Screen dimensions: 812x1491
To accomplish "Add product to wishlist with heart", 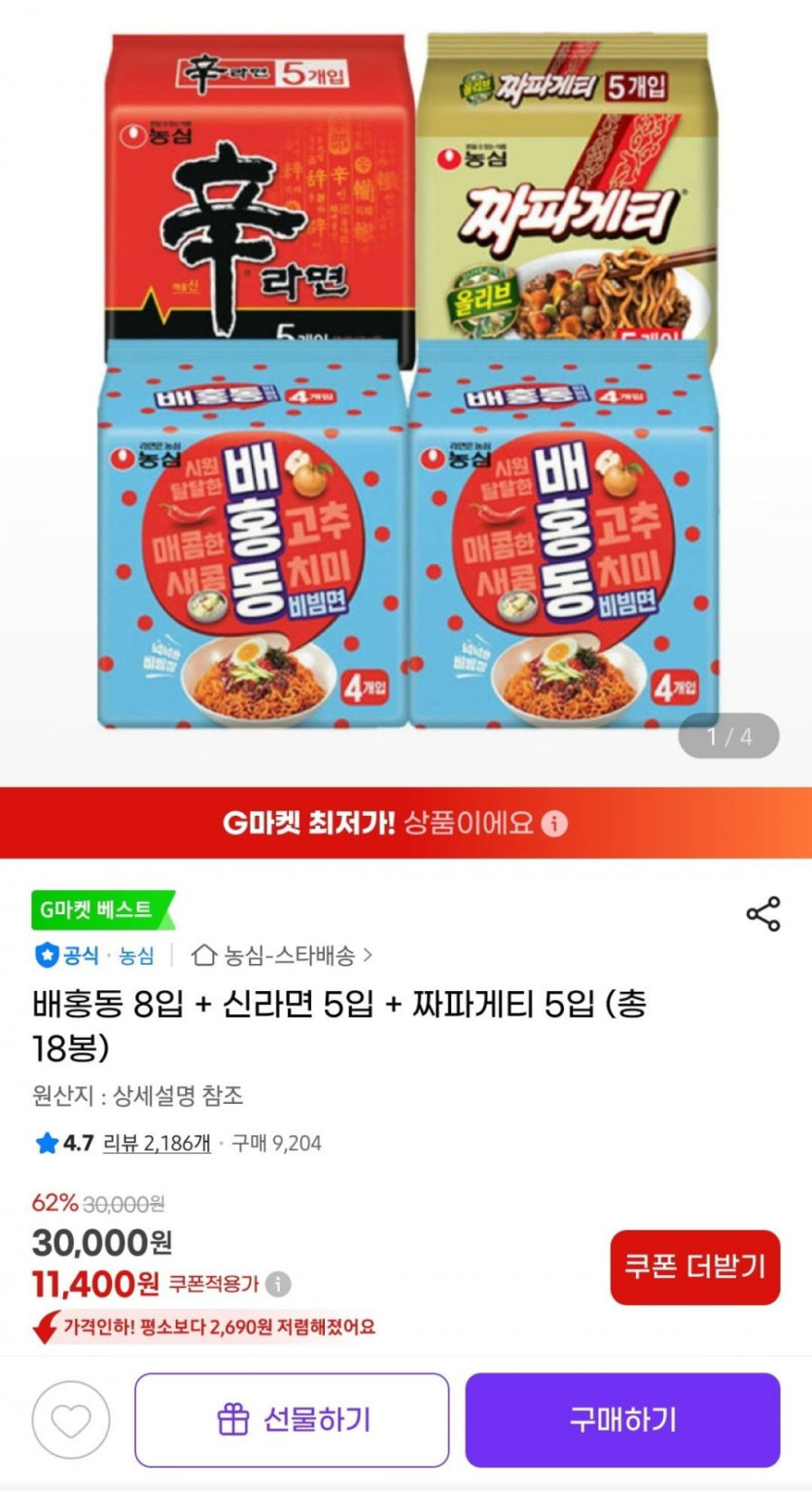I will pos(71,1420).
